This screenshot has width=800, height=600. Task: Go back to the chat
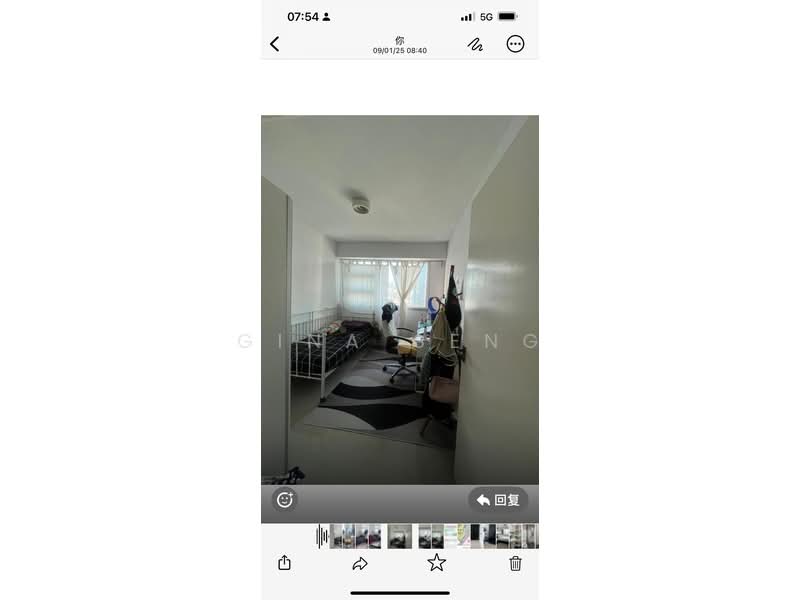[275, 44]
